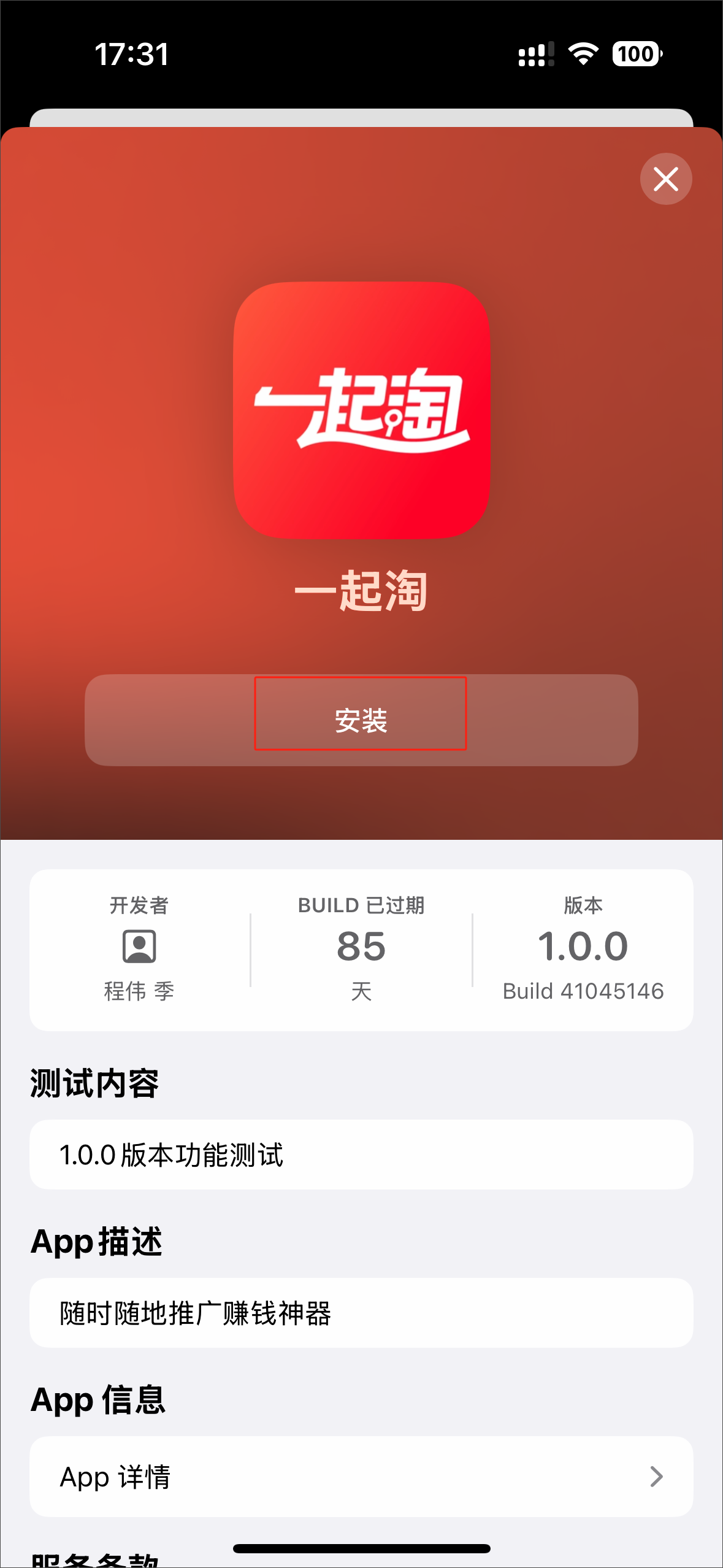Open the App 详情 row
The height and width of the screenshot is (1568, 723).
pyautogui.click(x=361, y=1477)
